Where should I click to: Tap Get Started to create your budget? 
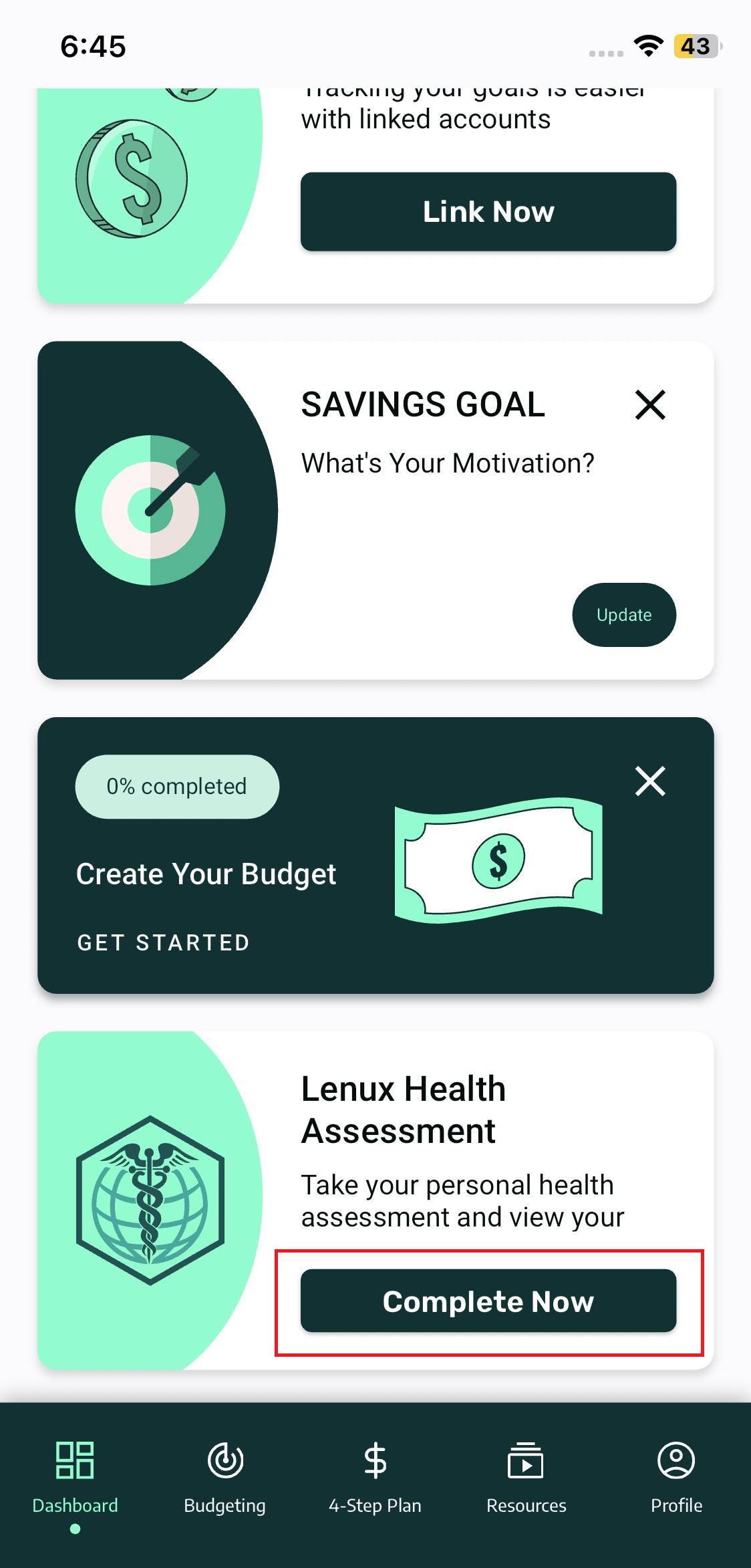coord(164,942)
